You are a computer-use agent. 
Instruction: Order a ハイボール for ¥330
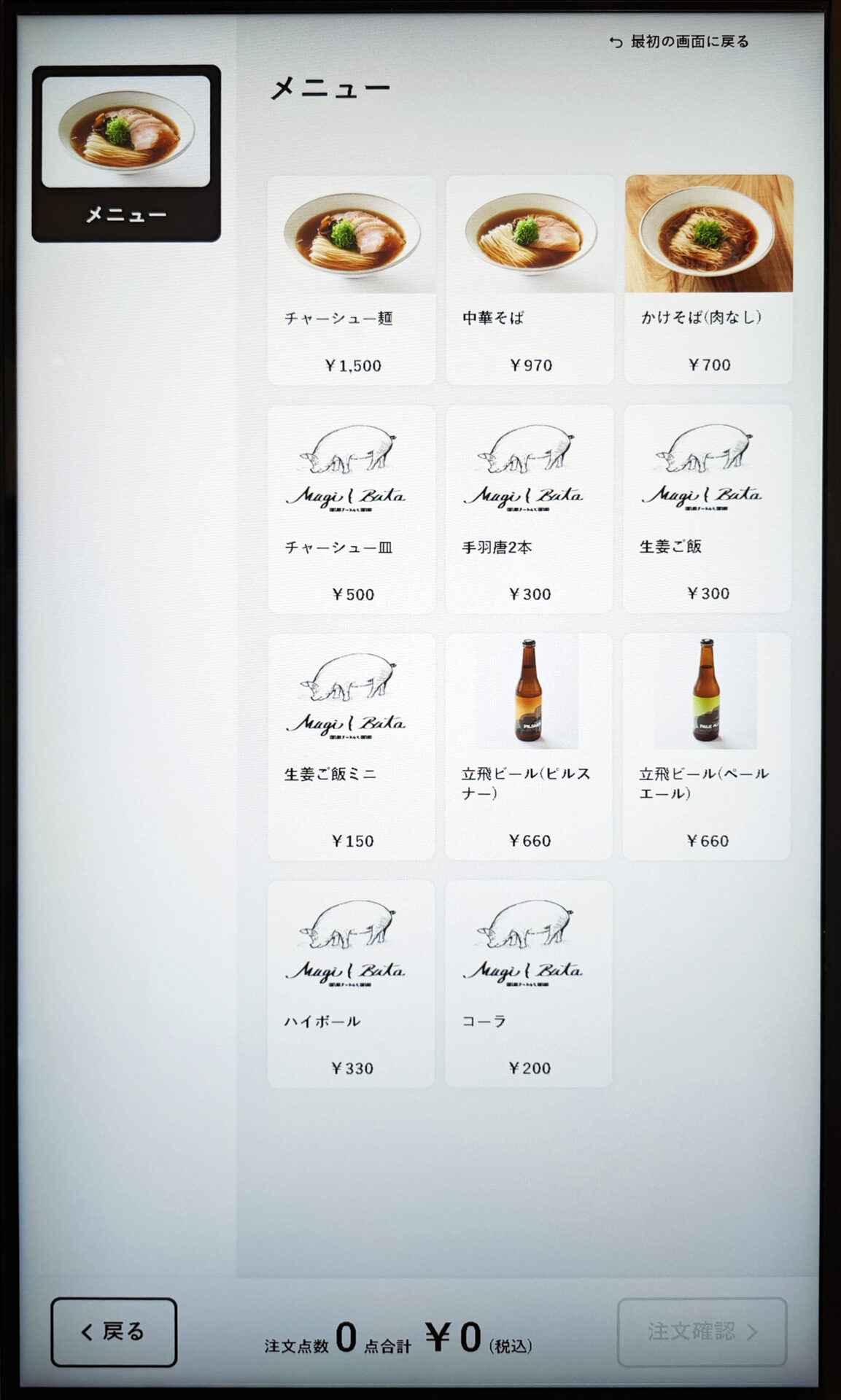(351, 984)
